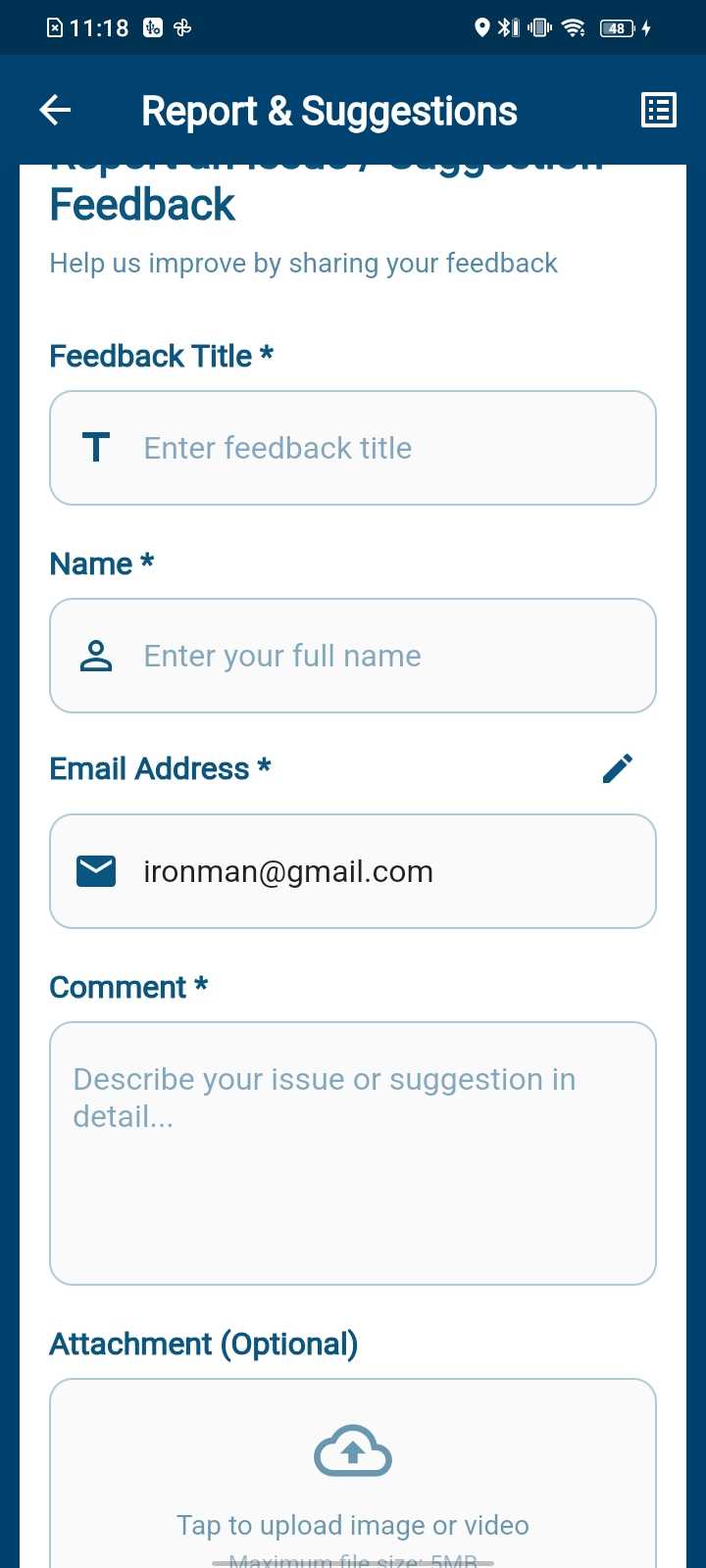Tap the comment text area
The image size is (706, 1568).
pyautogui.click(x=353, y=1153)
